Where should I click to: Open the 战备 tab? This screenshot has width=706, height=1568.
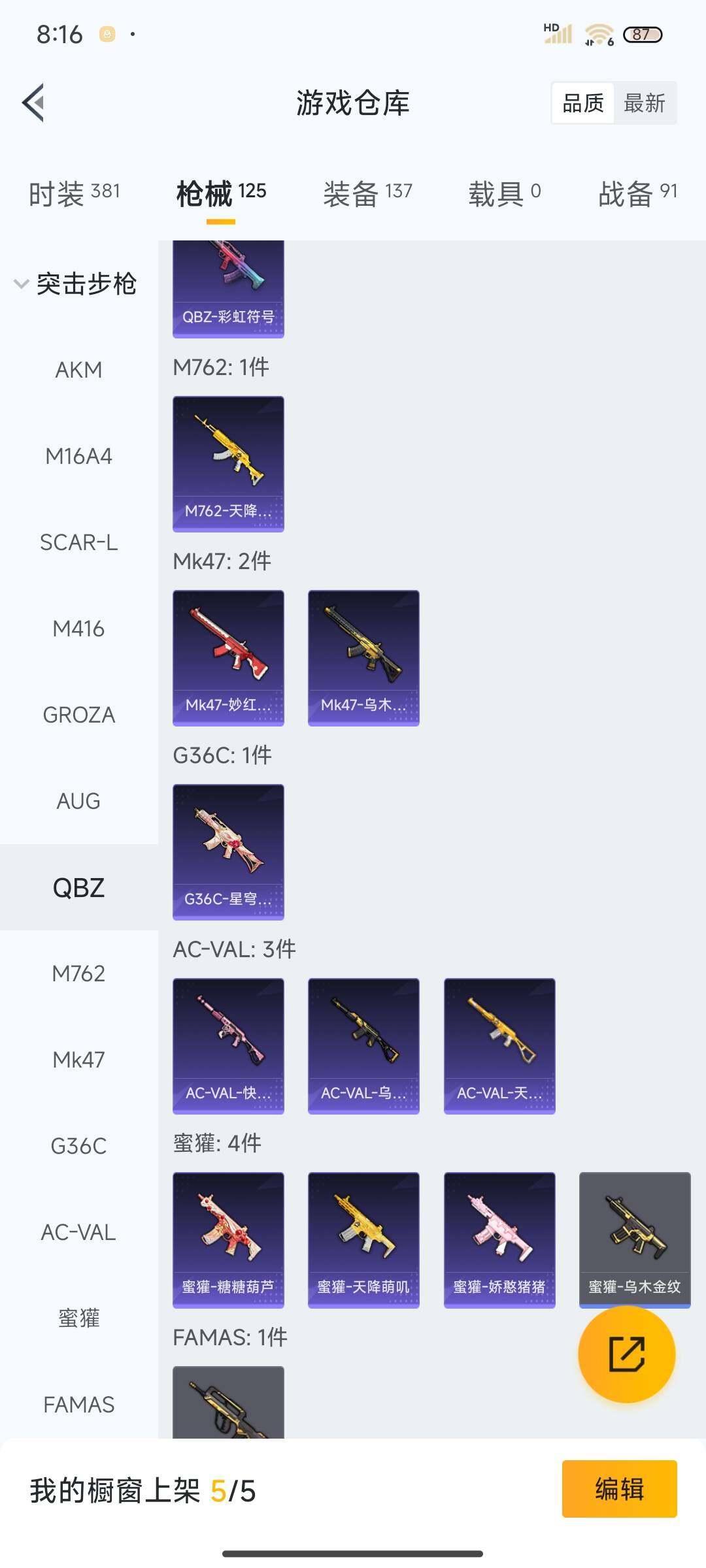click(637, 193)
